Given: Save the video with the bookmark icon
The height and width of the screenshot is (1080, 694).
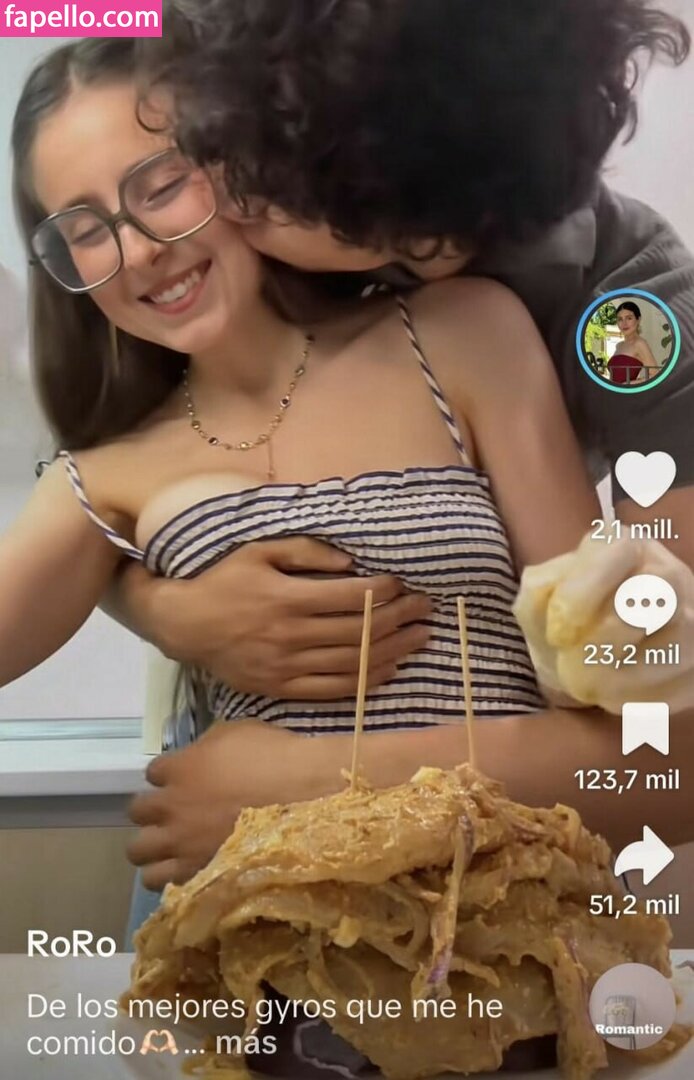Looking at the screenshot, I should 645,728.
